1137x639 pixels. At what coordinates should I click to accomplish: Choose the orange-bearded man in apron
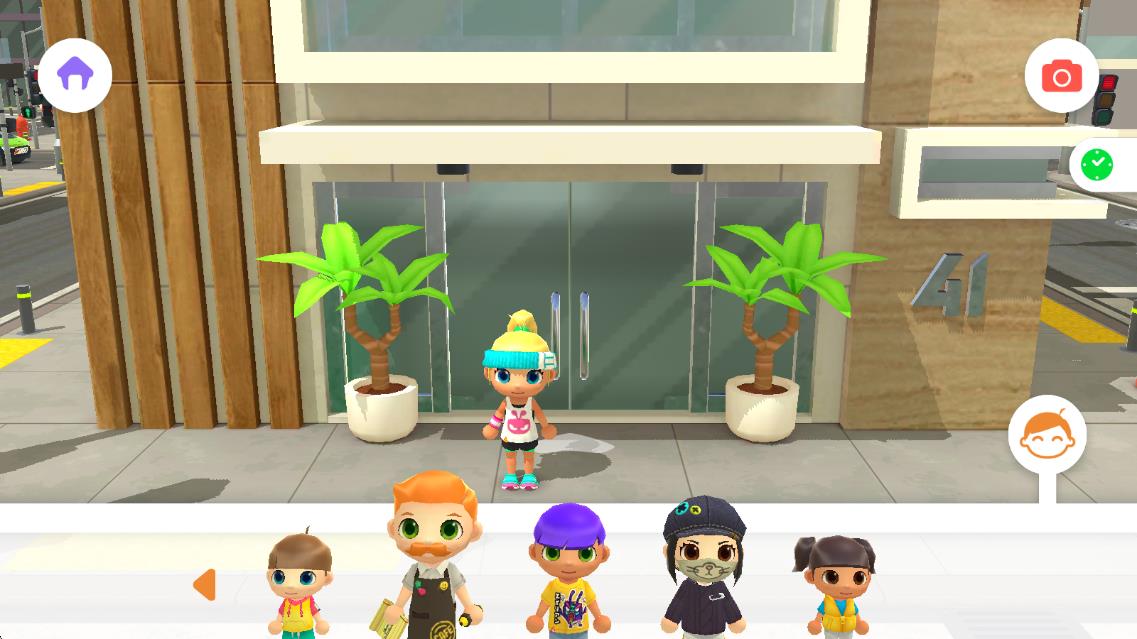[x=431, y=560]
